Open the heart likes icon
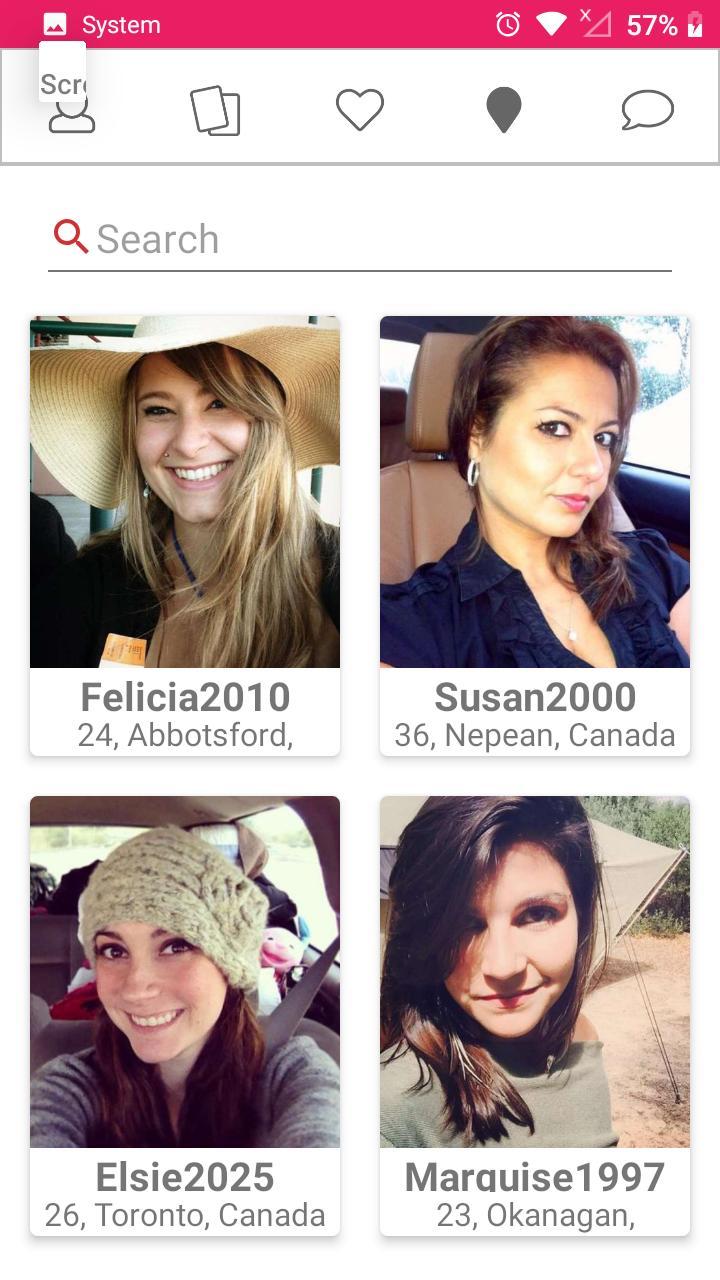The image size is (720, 1280). coord(360,110)
